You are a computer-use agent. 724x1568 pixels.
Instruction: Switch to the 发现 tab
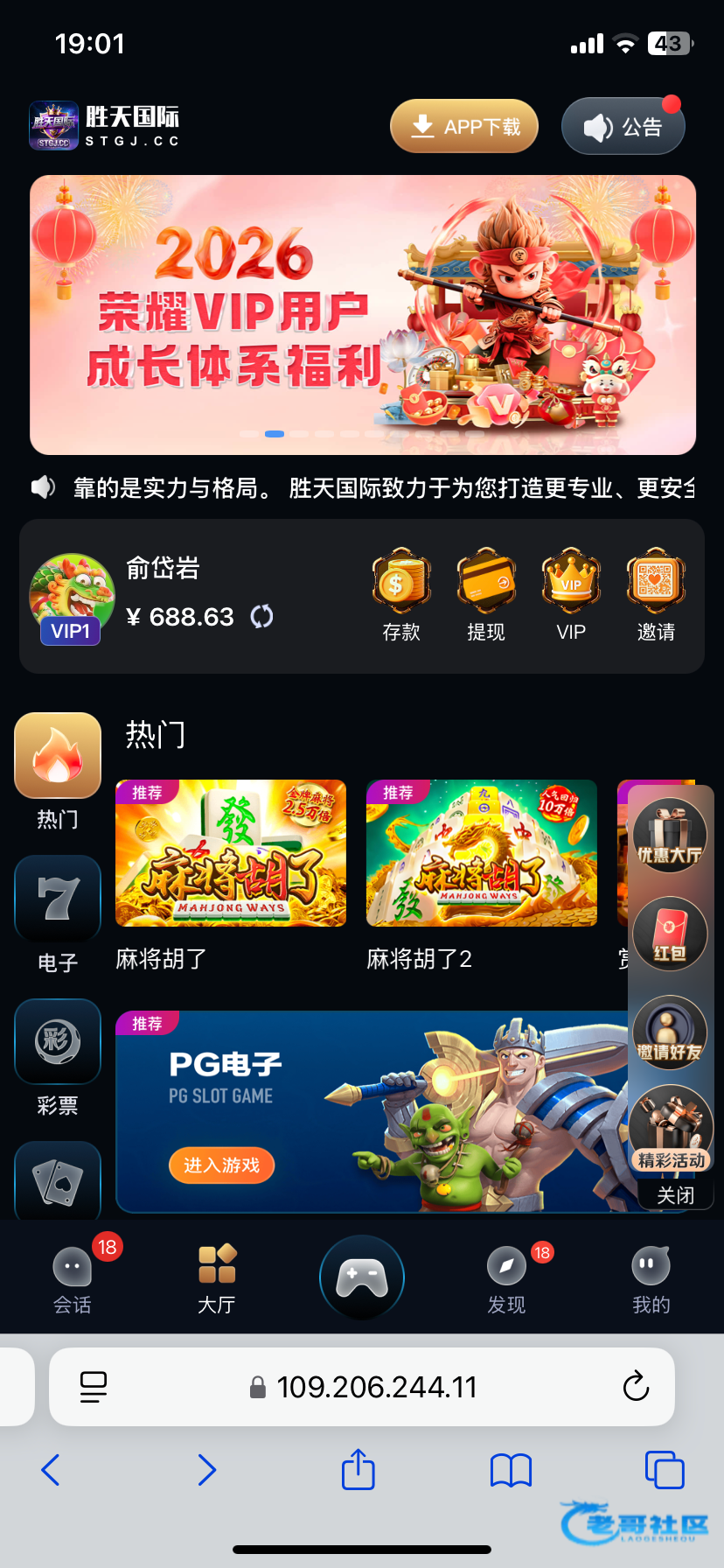coord(506,1279)
